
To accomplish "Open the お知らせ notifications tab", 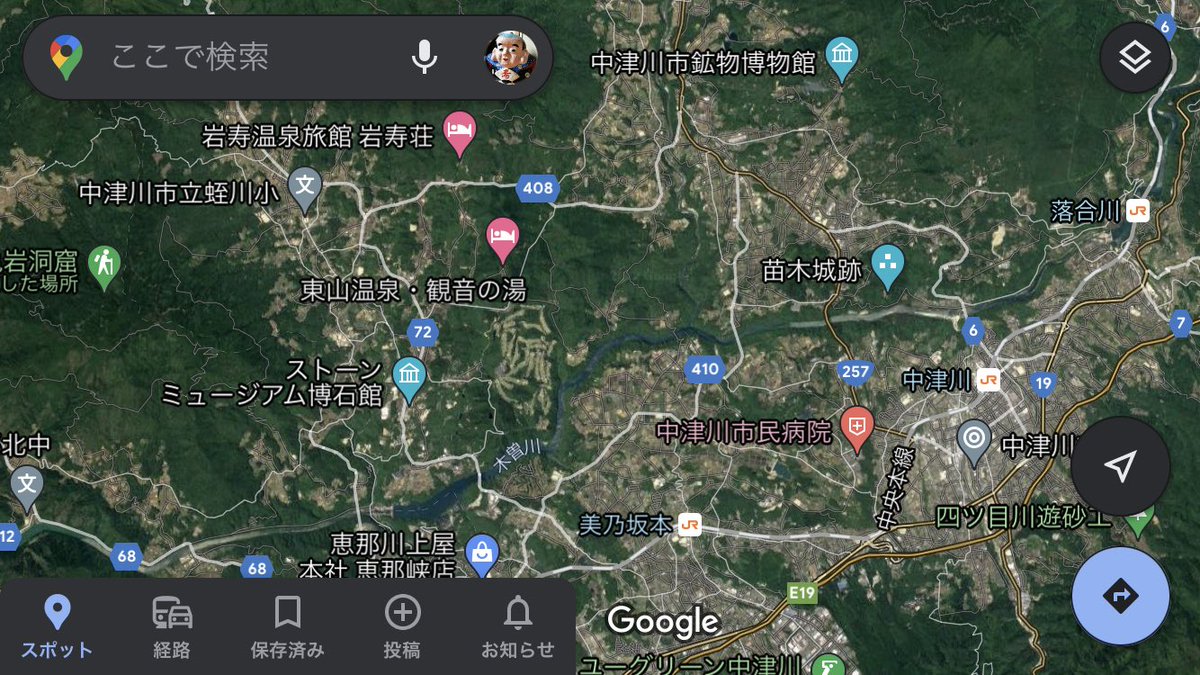I will (517, 627).
